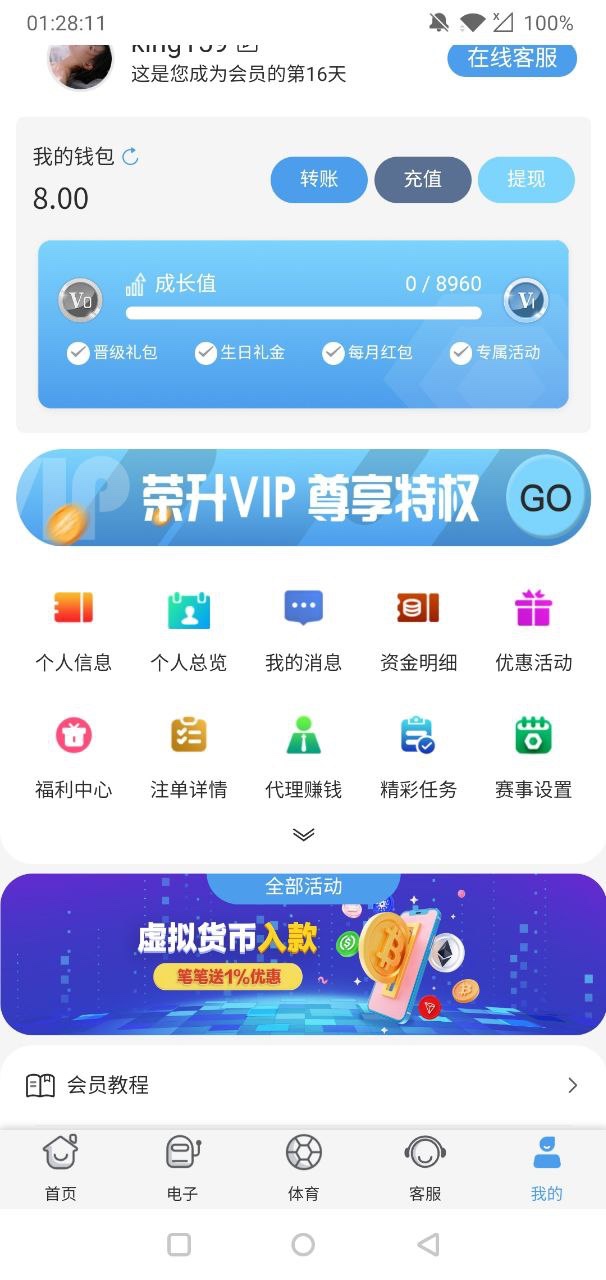Refresh the wallet balance
This screenshot has width=606, height=1280.
tap(130, 157)
